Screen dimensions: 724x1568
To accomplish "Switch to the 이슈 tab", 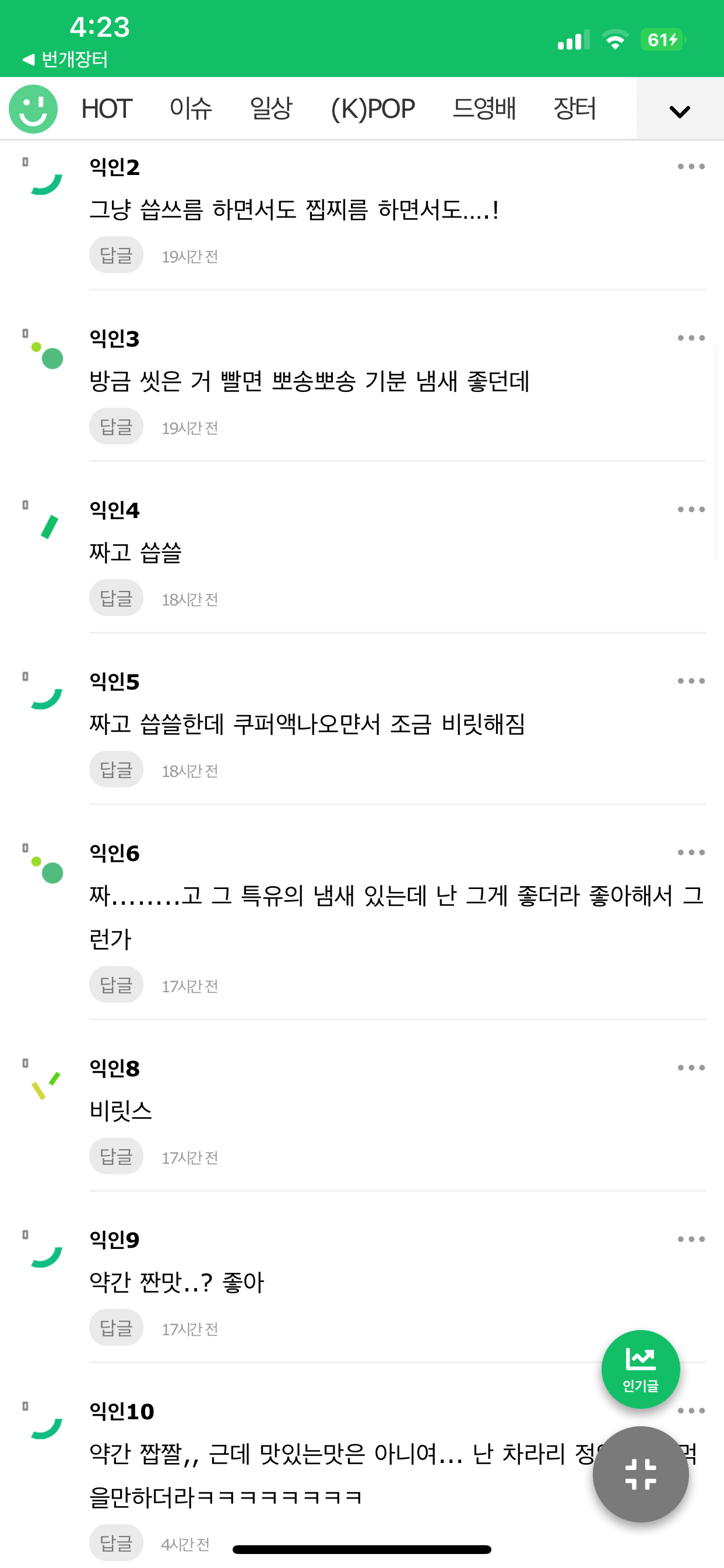I will coord(191,109).
